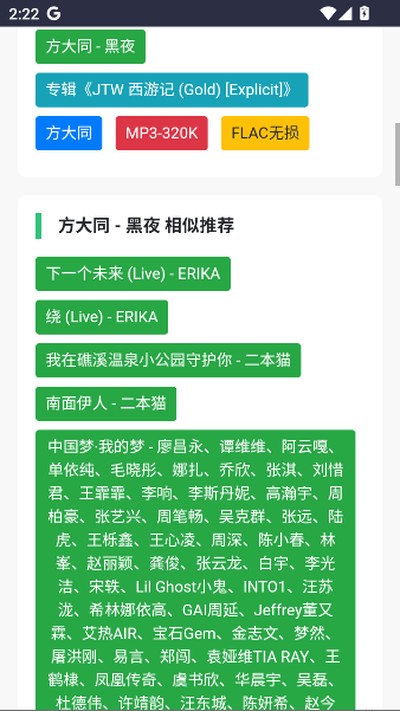This screenshot has height=711, width=400.
Task: Open recommended song 绕 (Live) - ERIKA
Action: (102, 317)
